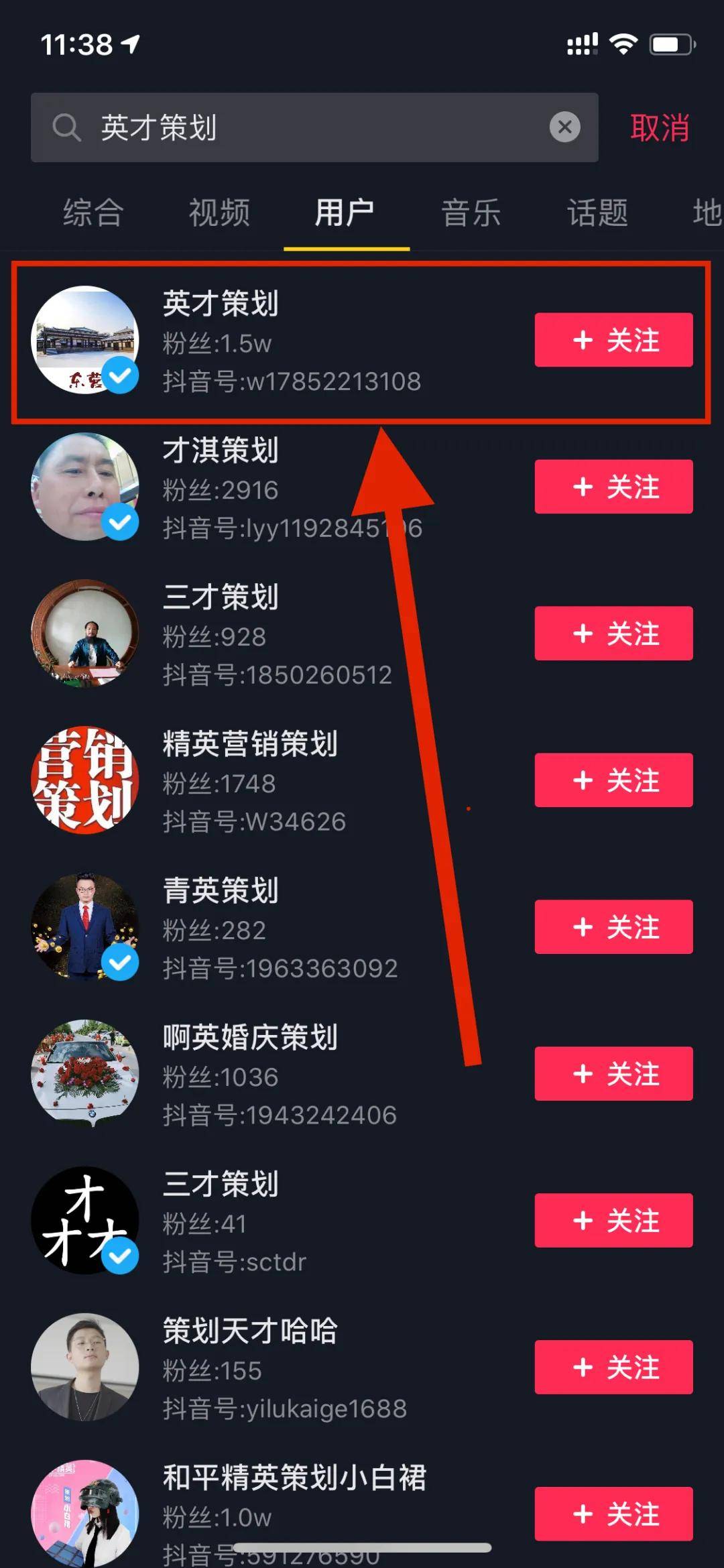Switch to the 综合 tab
Screen dimensions: 724x1568
click(94, 213)
